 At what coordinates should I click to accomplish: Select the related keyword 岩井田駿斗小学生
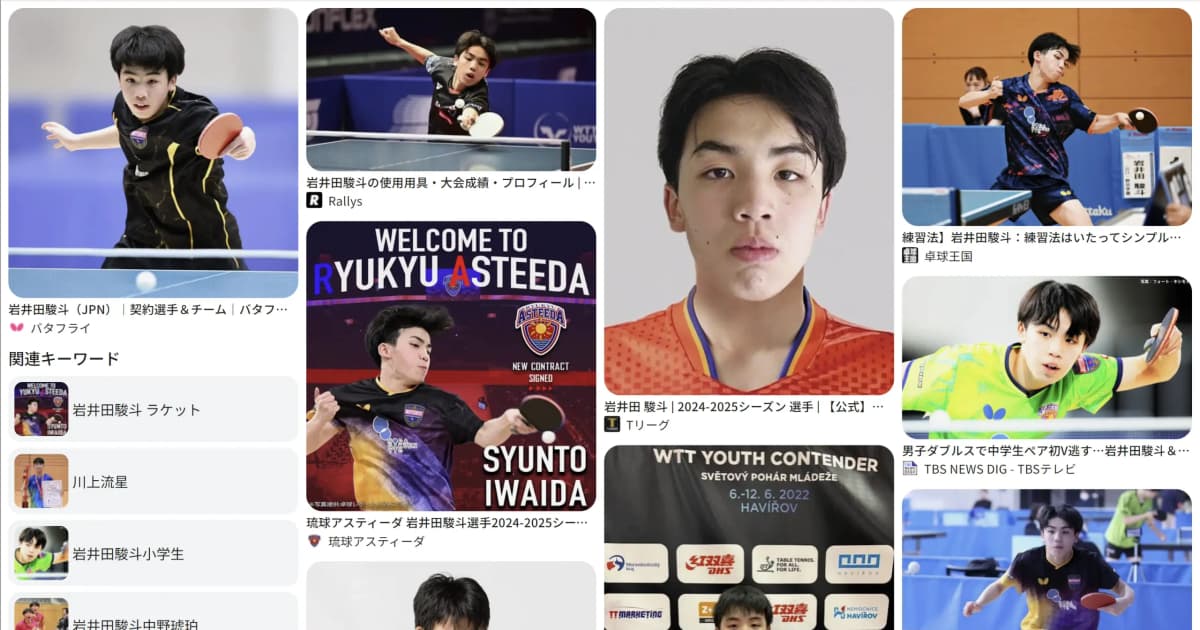pos(153,553)
